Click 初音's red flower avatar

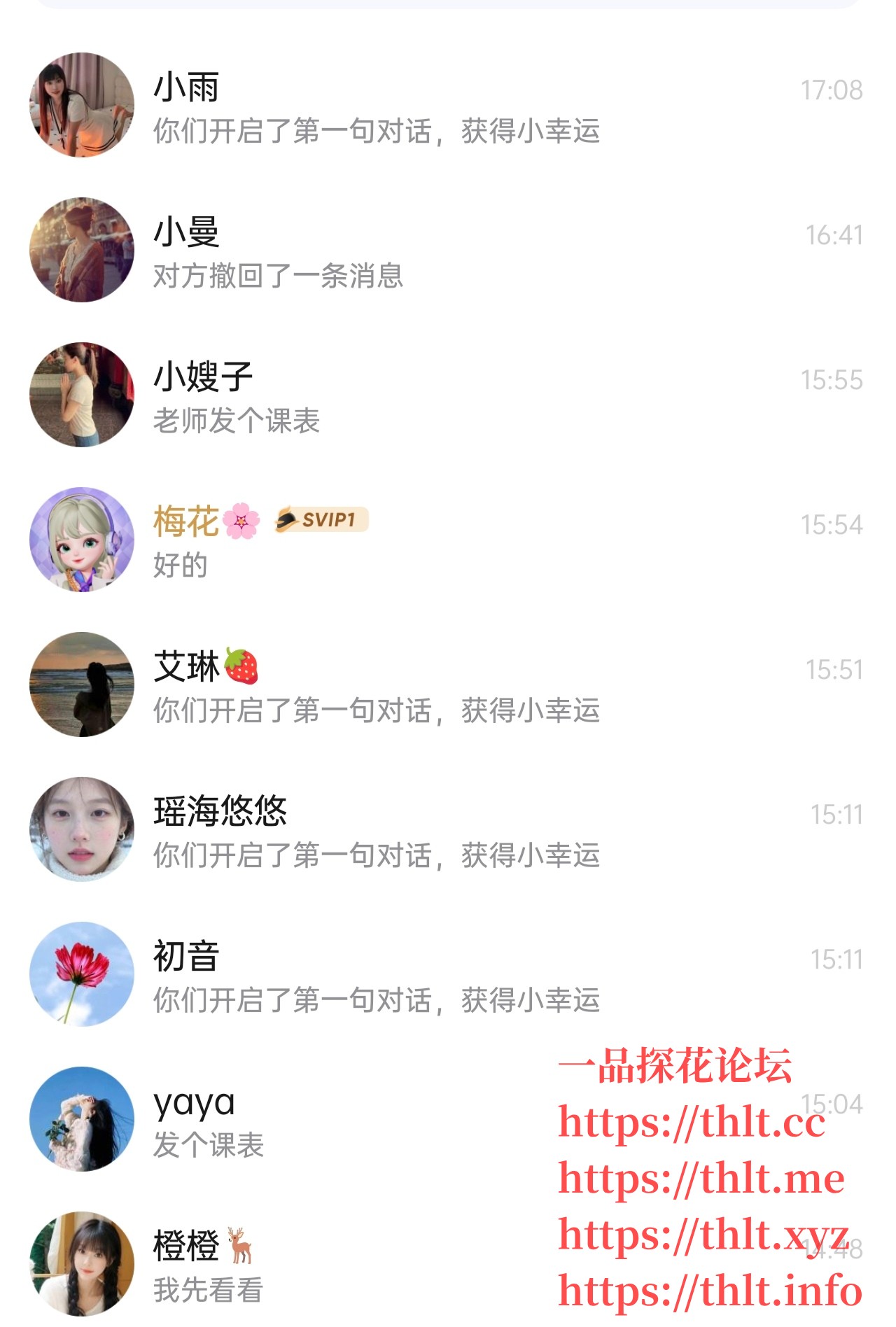point(81,973)
